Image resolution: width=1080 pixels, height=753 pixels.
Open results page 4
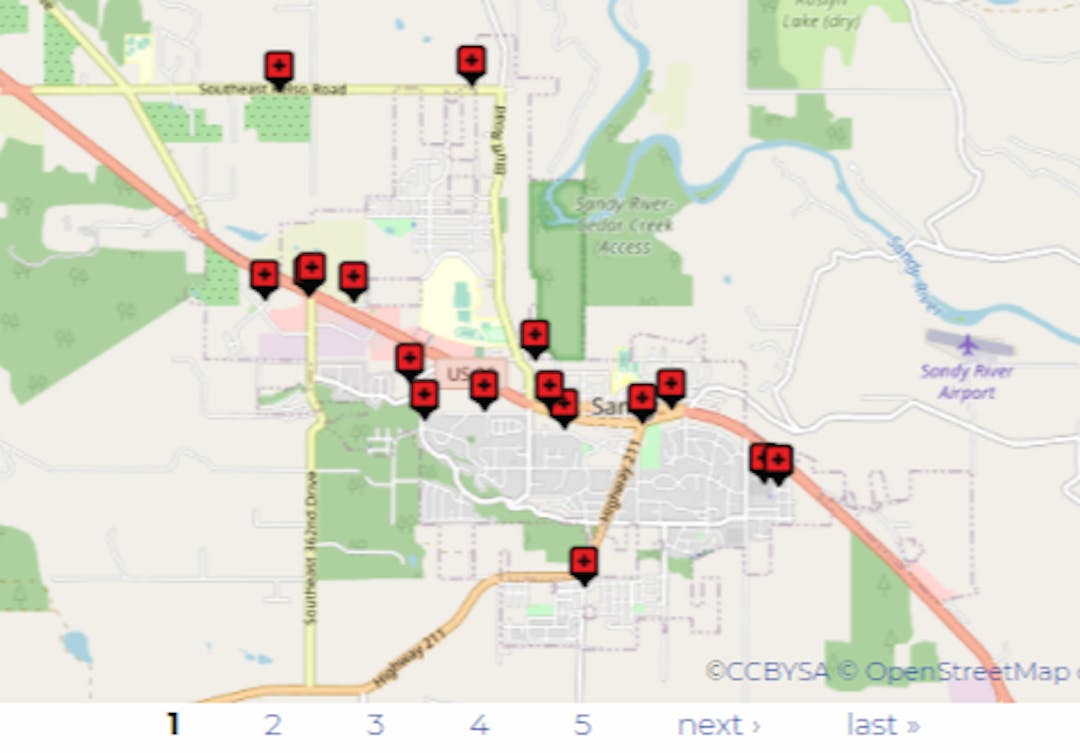(x=479, y=724)
